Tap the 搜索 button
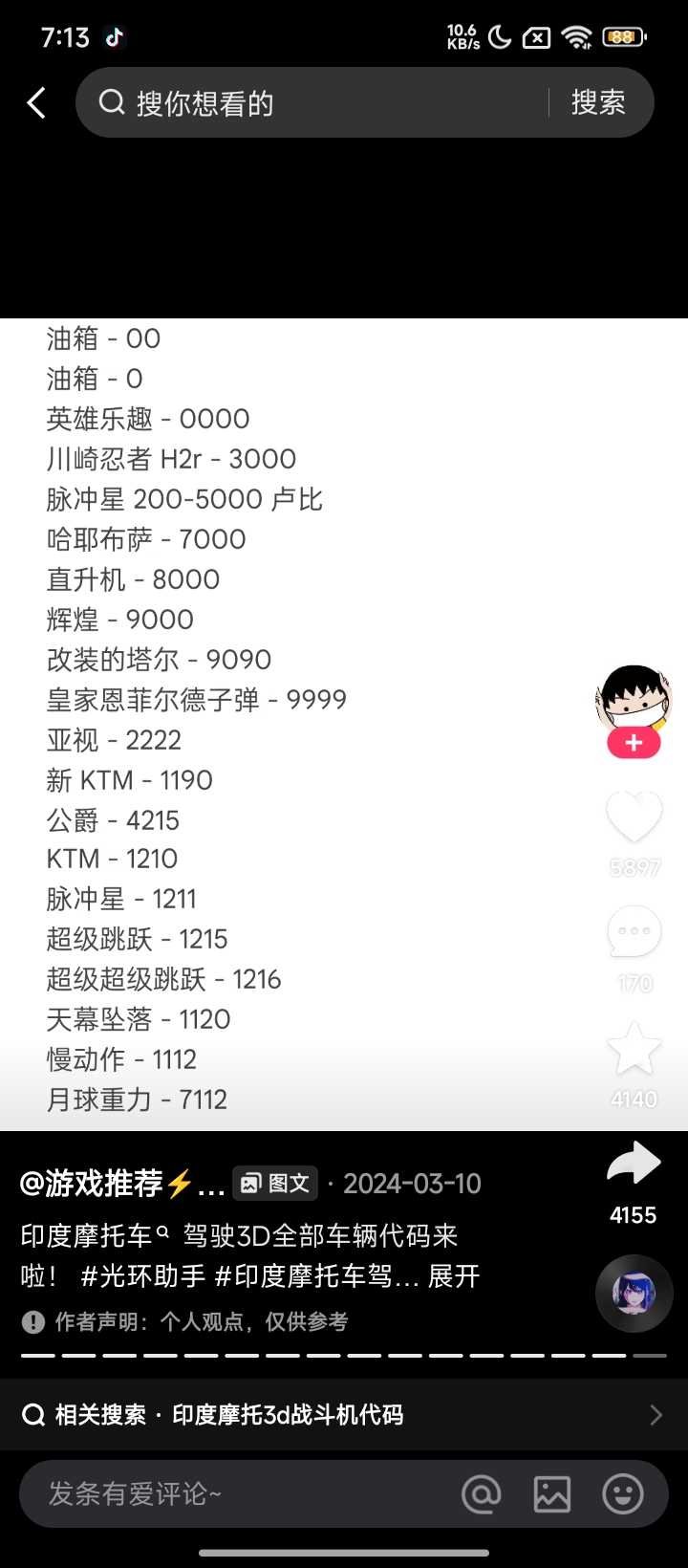This screenshot has height=1568, width=688. 598,102
